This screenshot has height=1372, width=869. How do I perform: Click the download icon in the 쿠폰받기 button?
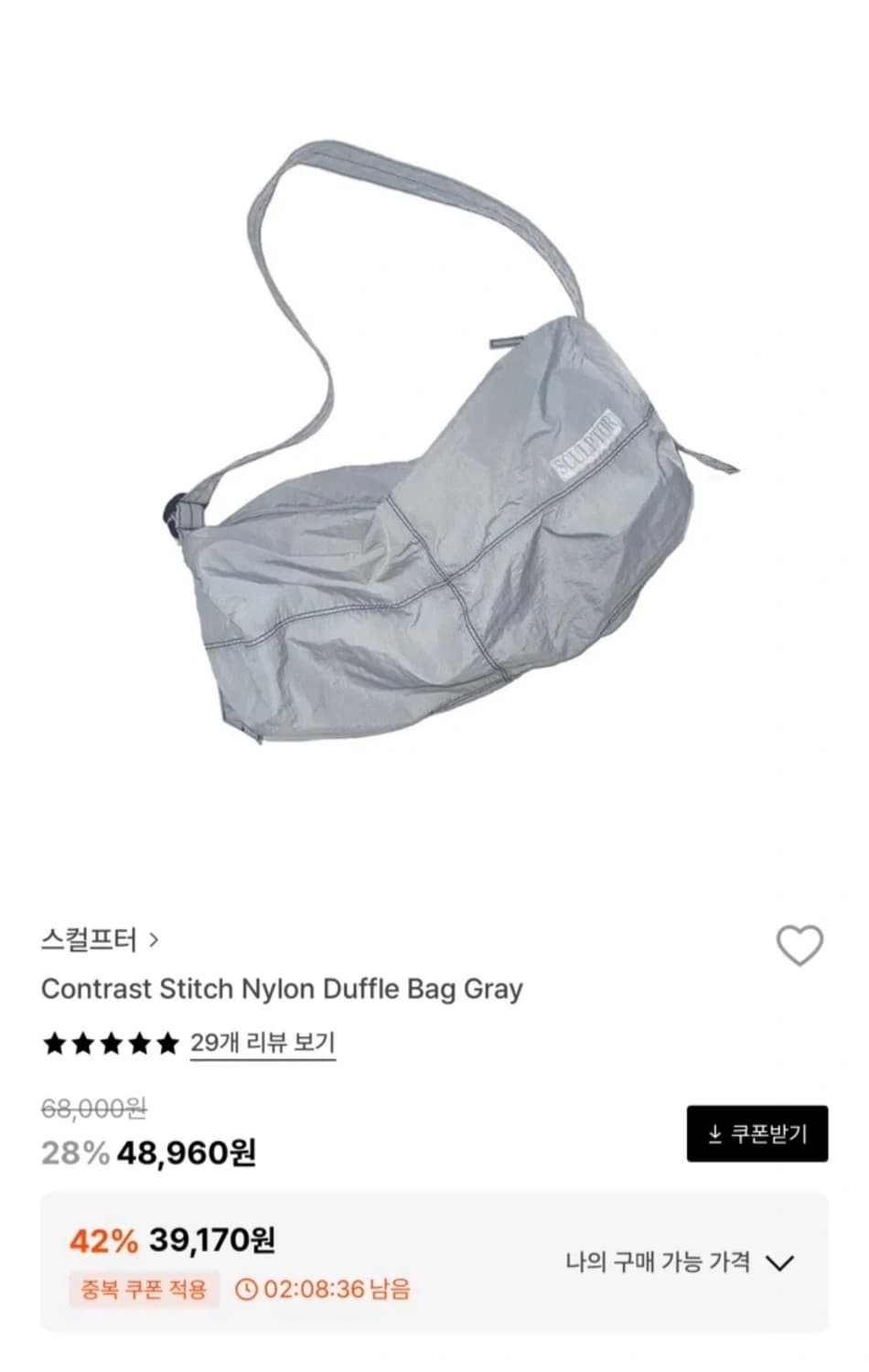[717, 1134]
